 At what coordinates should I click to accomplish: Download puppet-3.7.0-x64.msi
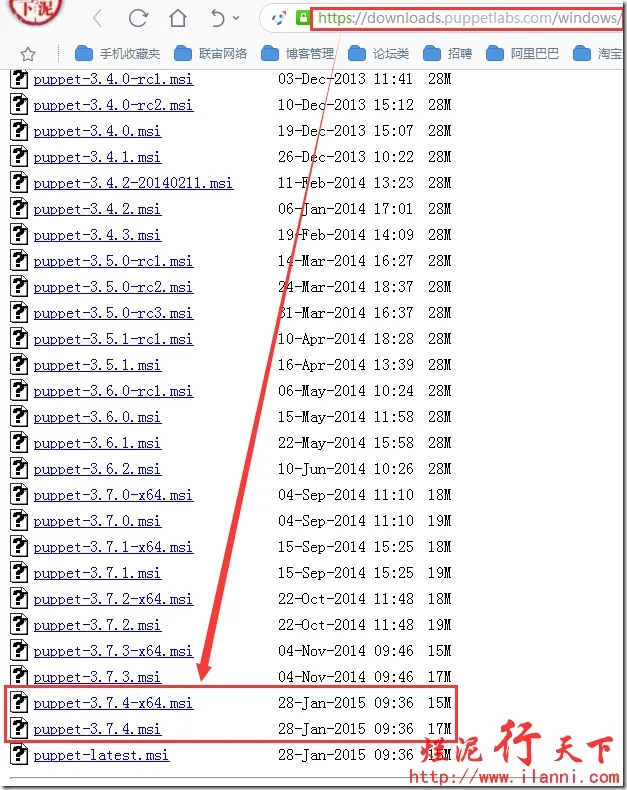point(113,495)
